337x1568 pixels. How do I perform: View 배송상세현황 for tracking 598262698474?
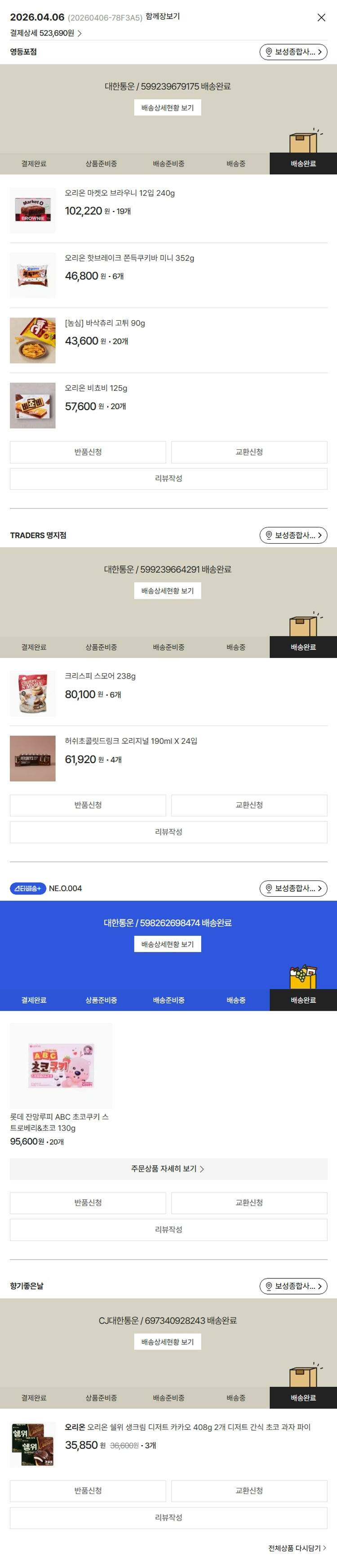click(x=167, y=945)
